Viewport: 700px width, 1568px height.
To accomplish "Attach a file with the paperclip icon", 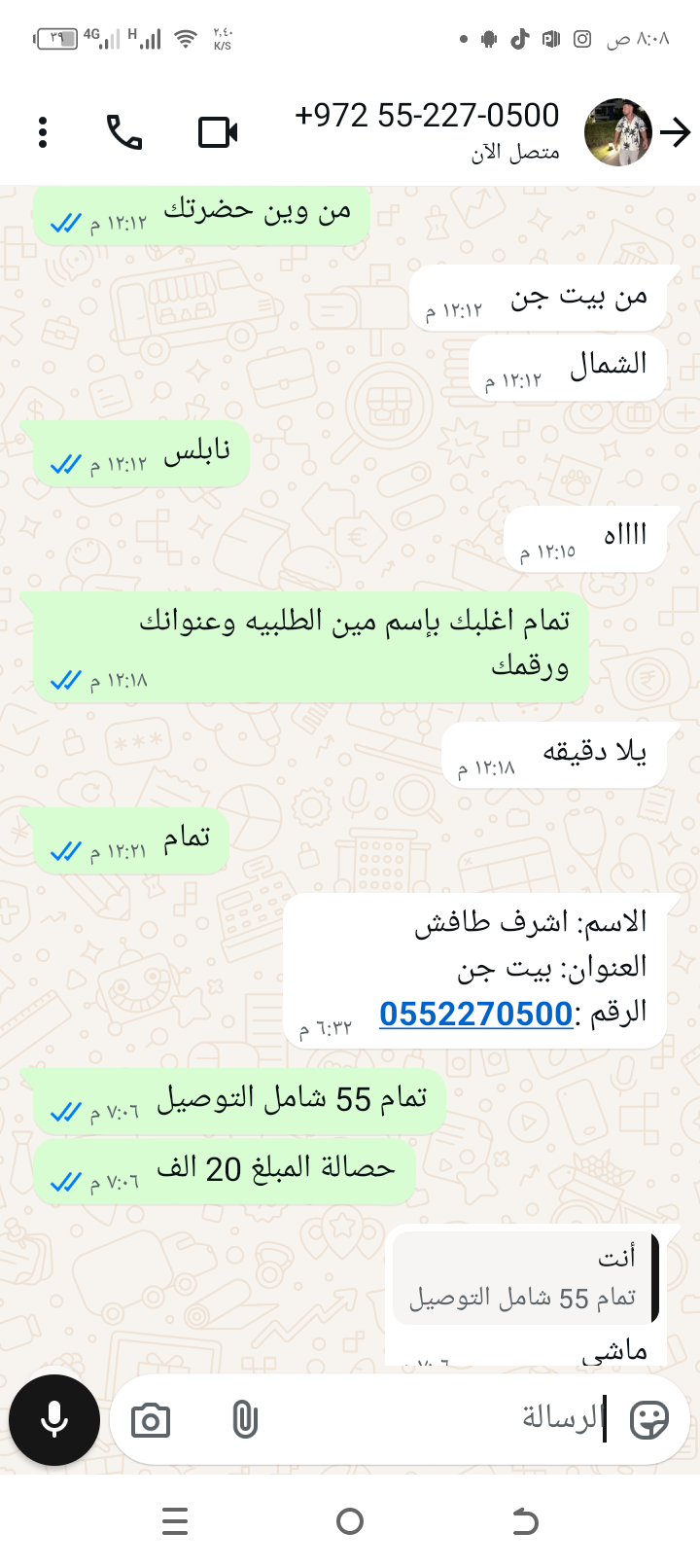I will [245, 1420].
